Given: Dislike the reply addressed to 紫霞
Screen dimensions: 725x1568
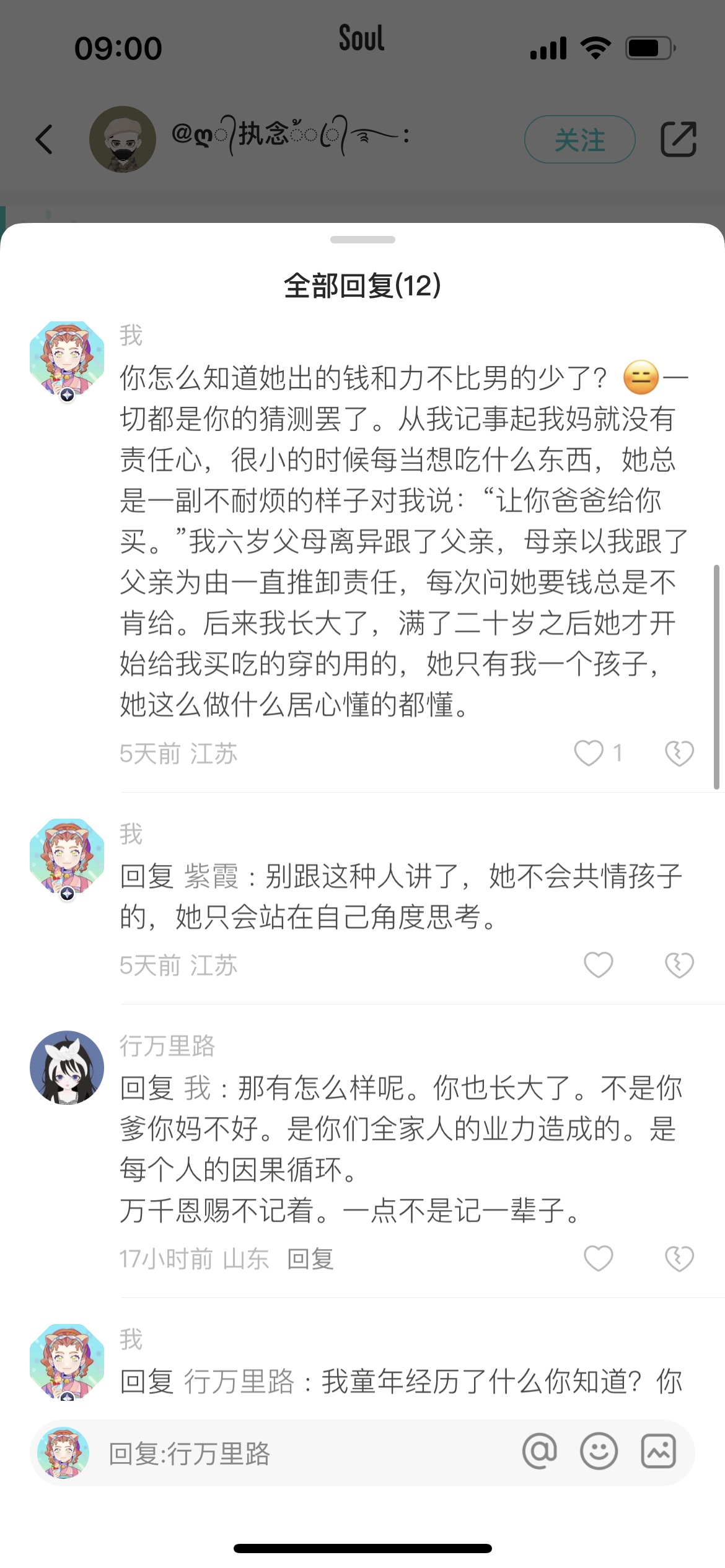Looking at the screenshot, I should tap(679, 965).
